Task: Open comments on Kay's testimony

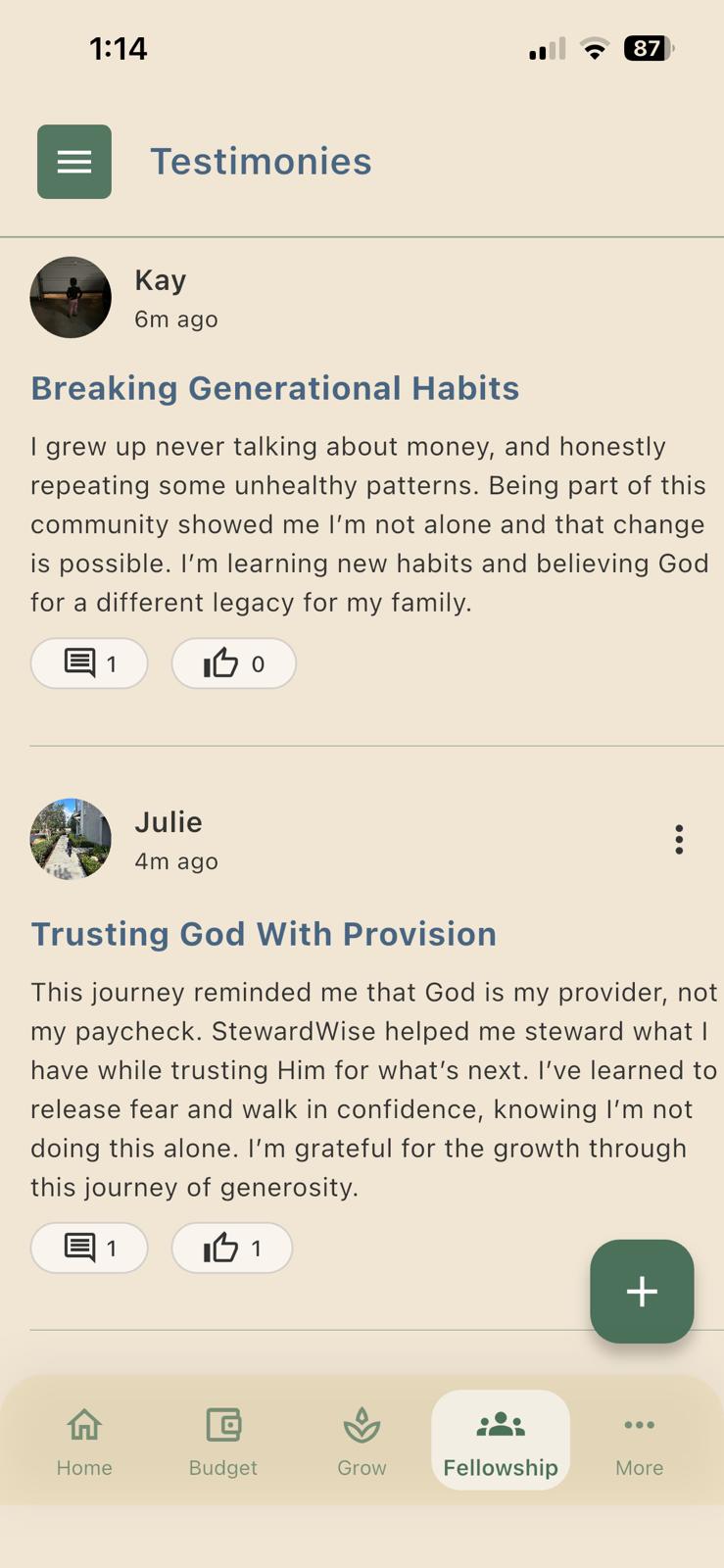Action: (x=89, y=663)
